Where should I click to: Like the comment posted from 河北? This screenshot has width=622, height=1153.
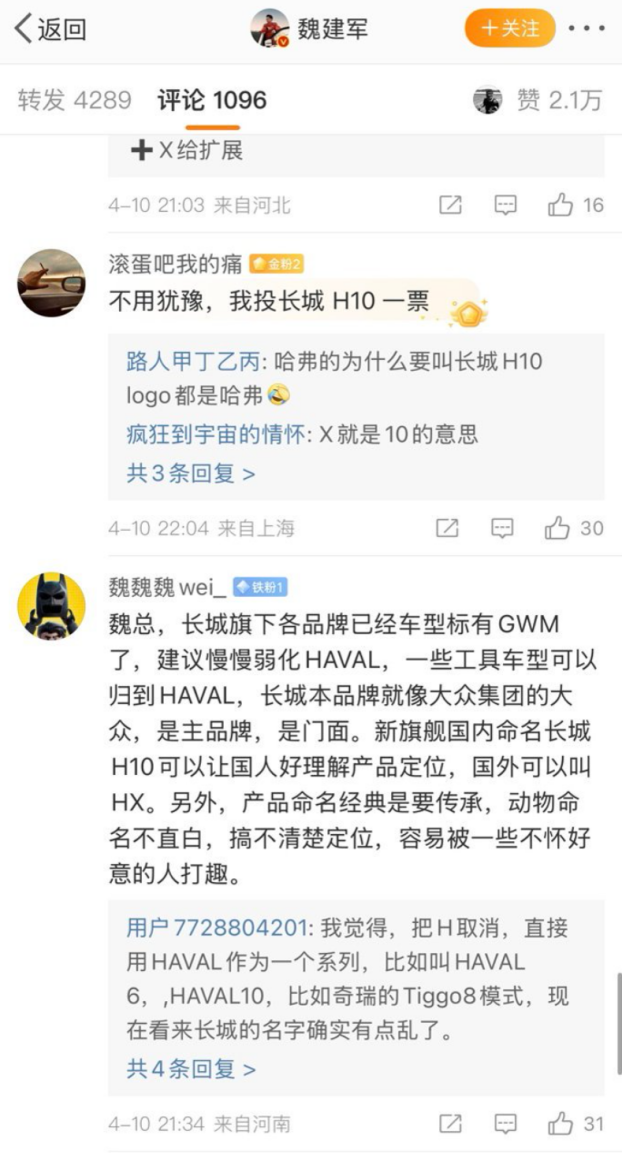[560, 205]
